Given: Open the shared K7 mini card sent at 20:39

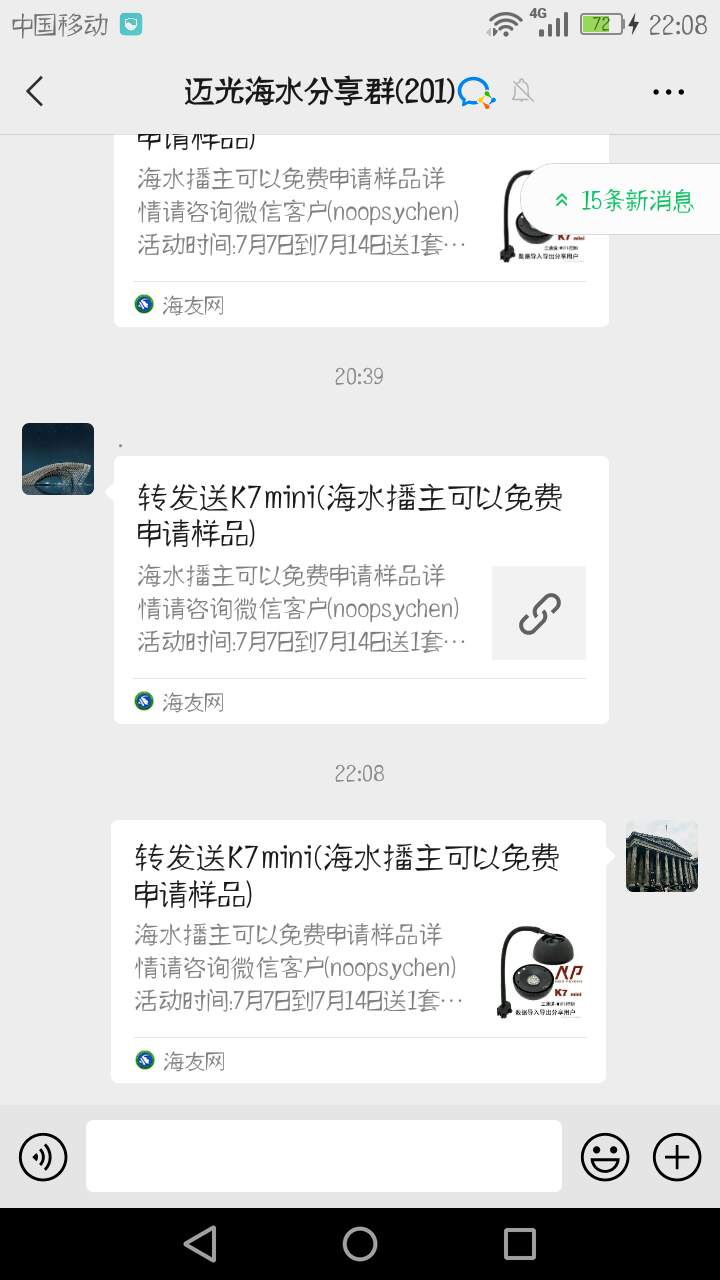Looking at the screenshot, I should 361,590.
